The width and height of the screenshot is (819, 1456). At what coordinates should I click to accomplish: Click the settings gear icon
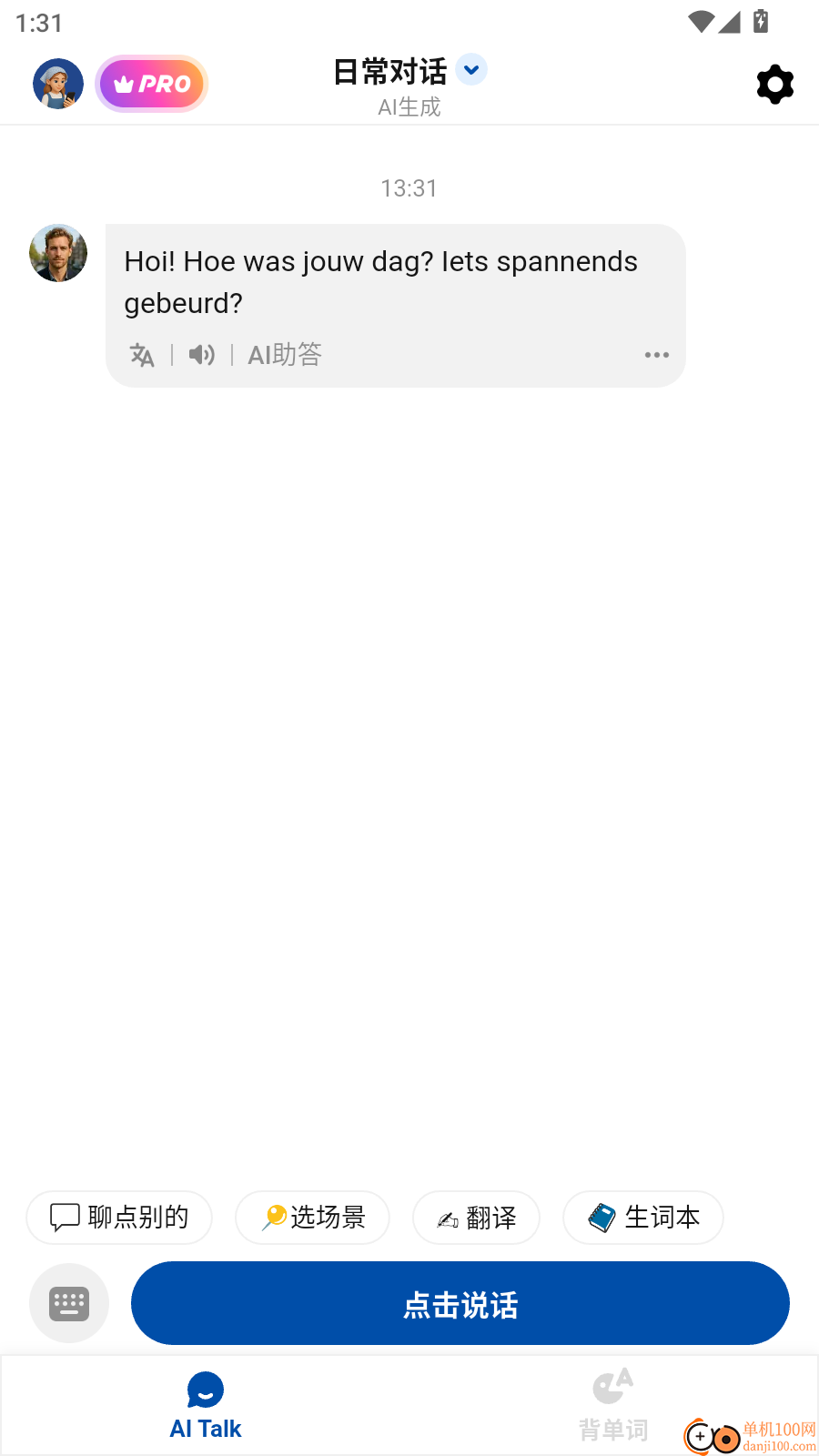click(774, 84)
